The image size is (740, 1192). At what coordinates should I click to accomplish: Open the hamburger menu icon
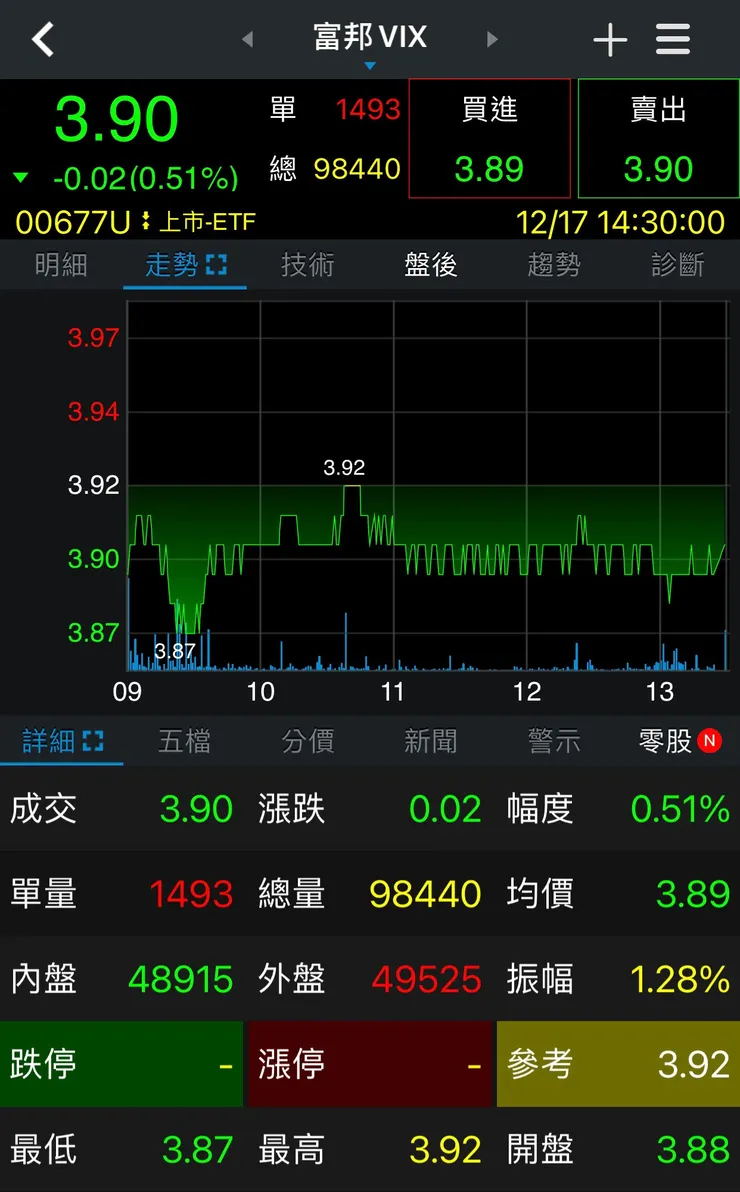coord(673,38)
